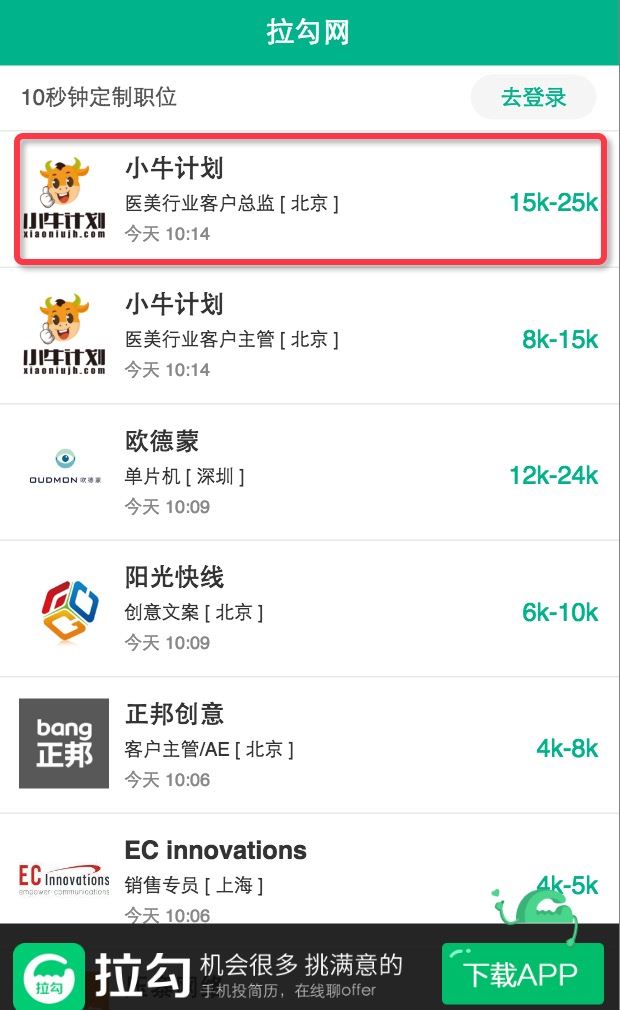The height and width of the screenshot is (1010, 620).
Task: Tap the 下载APP download button
Action: [522, 973]
